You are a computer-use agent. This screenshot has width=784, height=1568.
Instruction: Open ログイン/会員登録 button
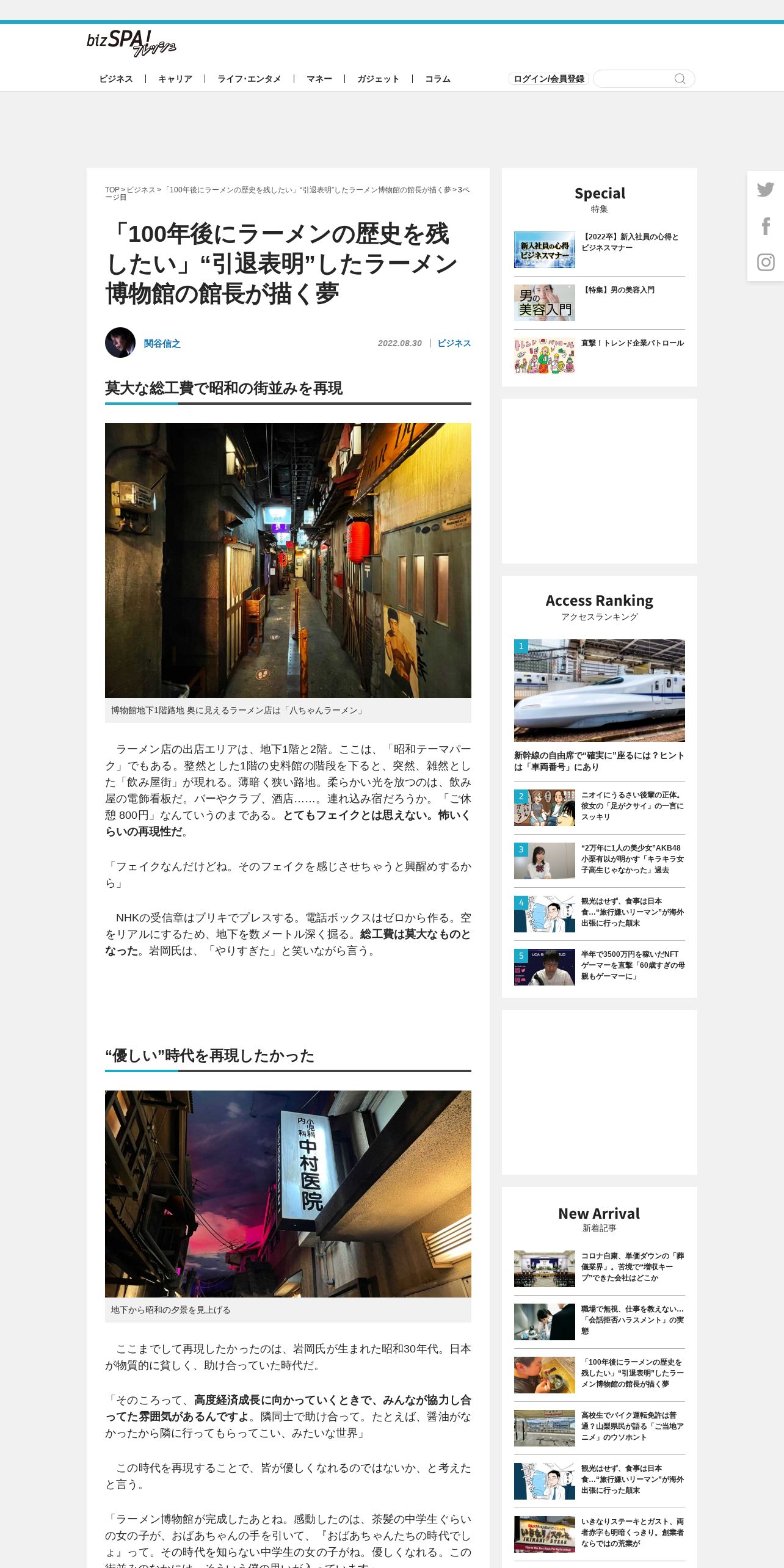coord(549,79)
